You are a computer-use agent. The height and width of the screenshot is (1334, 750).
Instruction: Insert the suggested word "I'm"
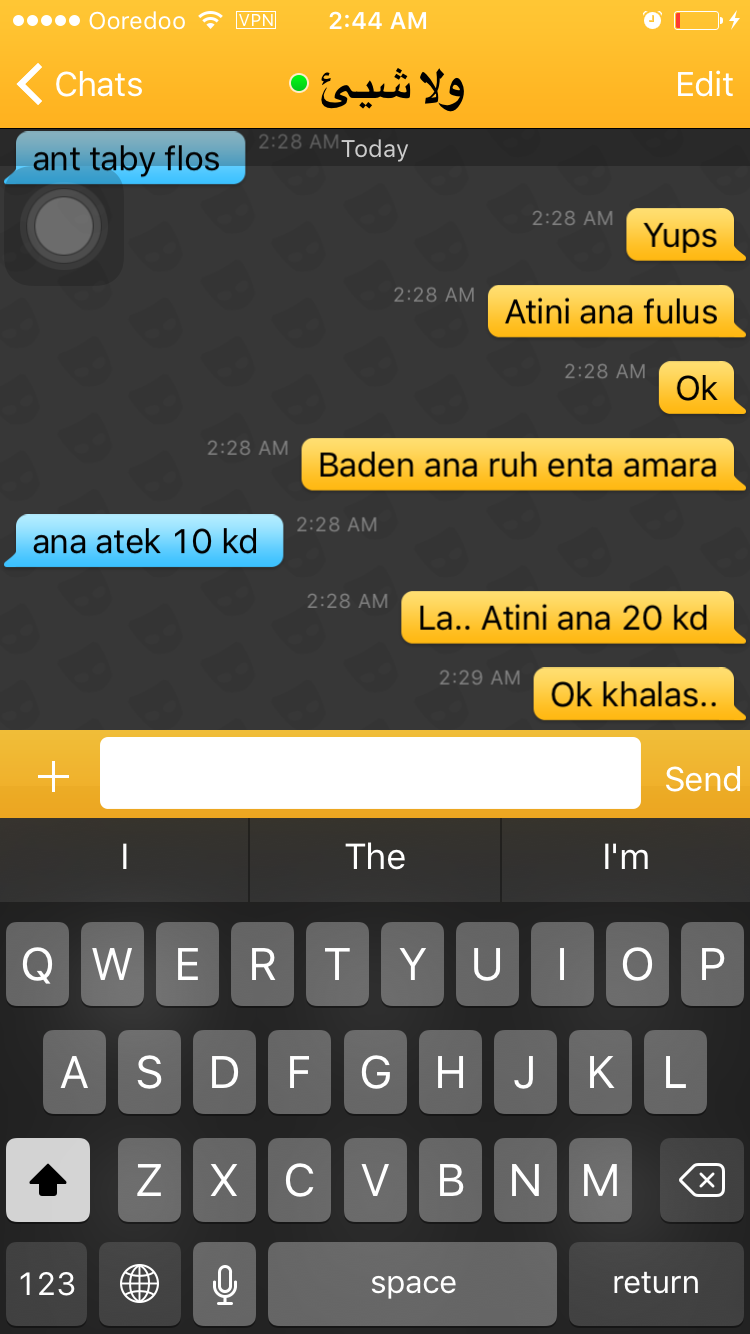click(625, 857)
